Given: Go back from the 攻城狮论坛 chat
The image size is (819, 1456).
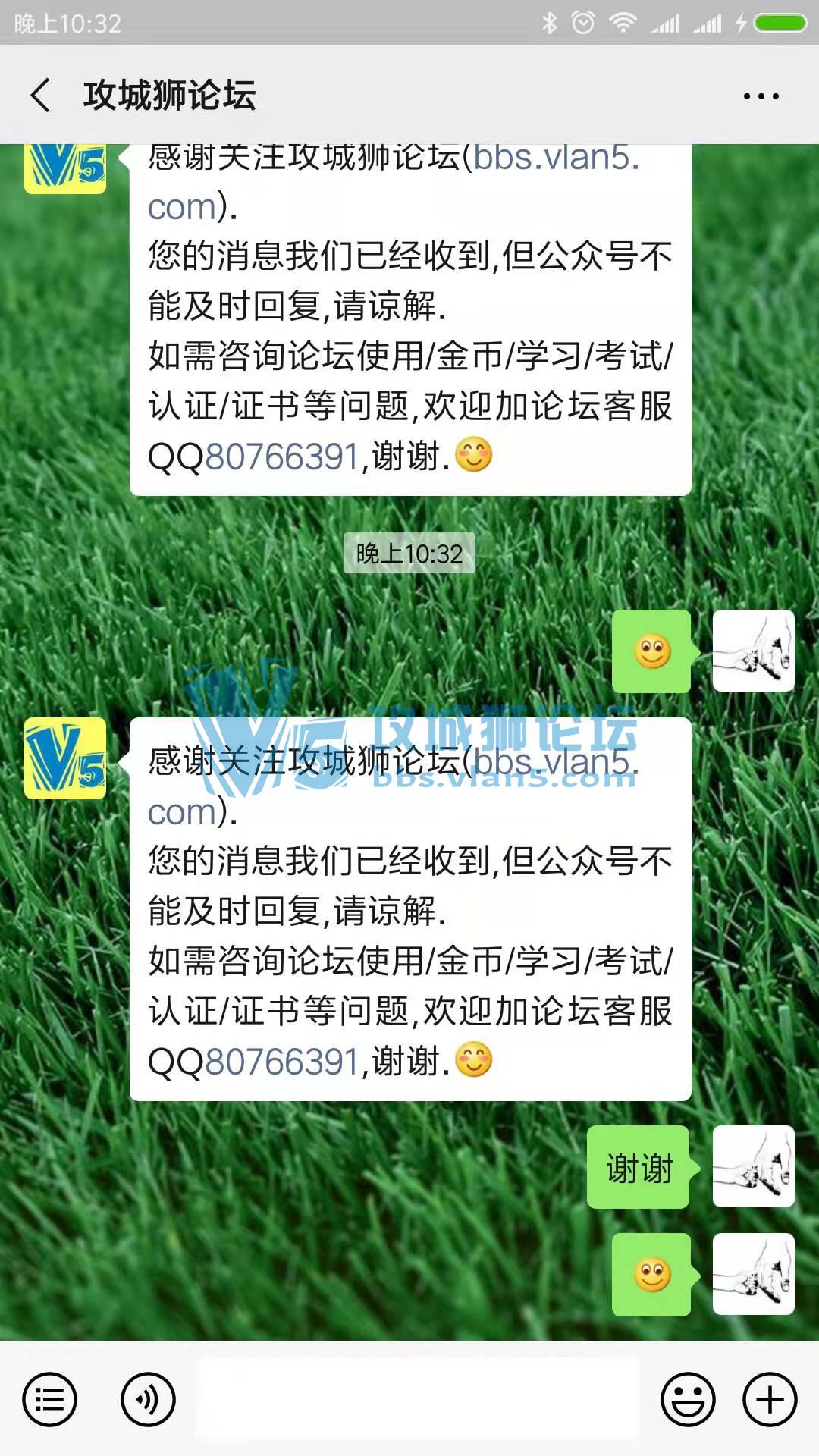Looking at the screenshot, I should (x=41, y=96).
